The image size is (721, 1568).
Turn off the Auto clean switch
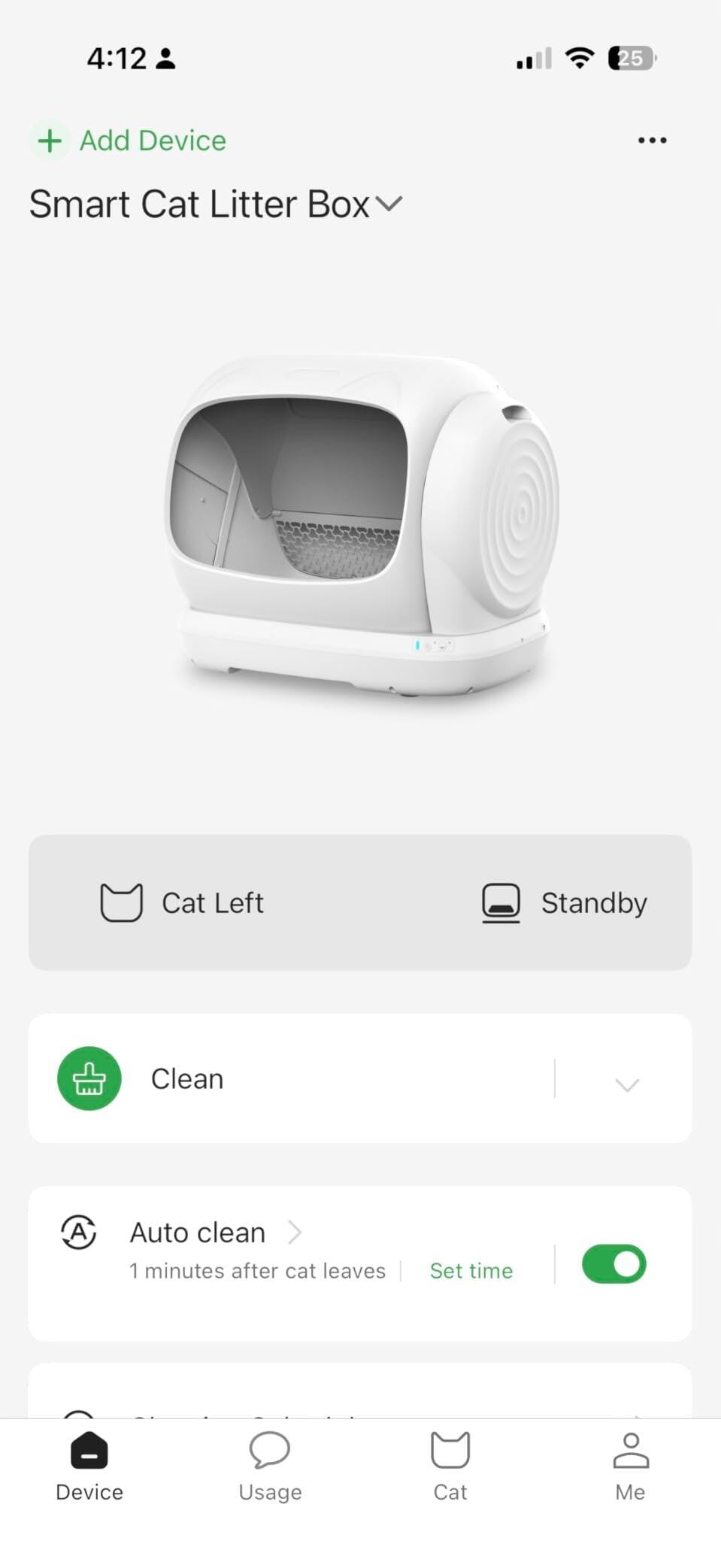pyautogui.click(x=613, y=1264)
